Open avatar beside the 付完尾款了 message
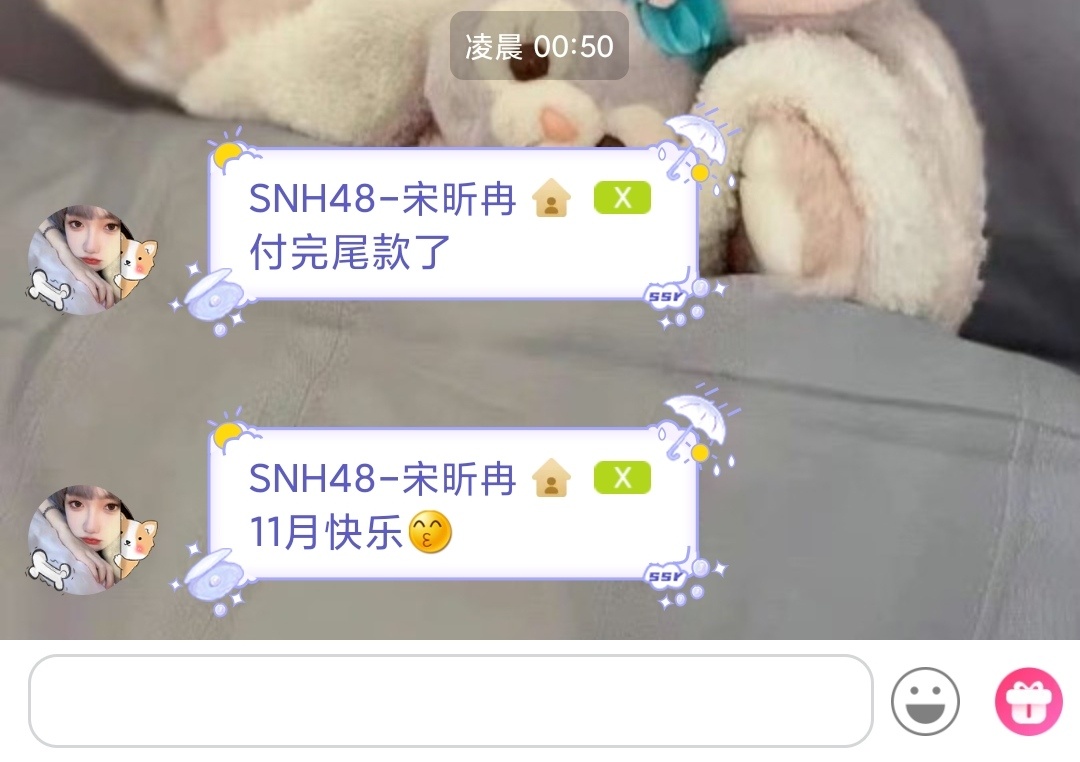1080x762 pixels. [85, 260]
